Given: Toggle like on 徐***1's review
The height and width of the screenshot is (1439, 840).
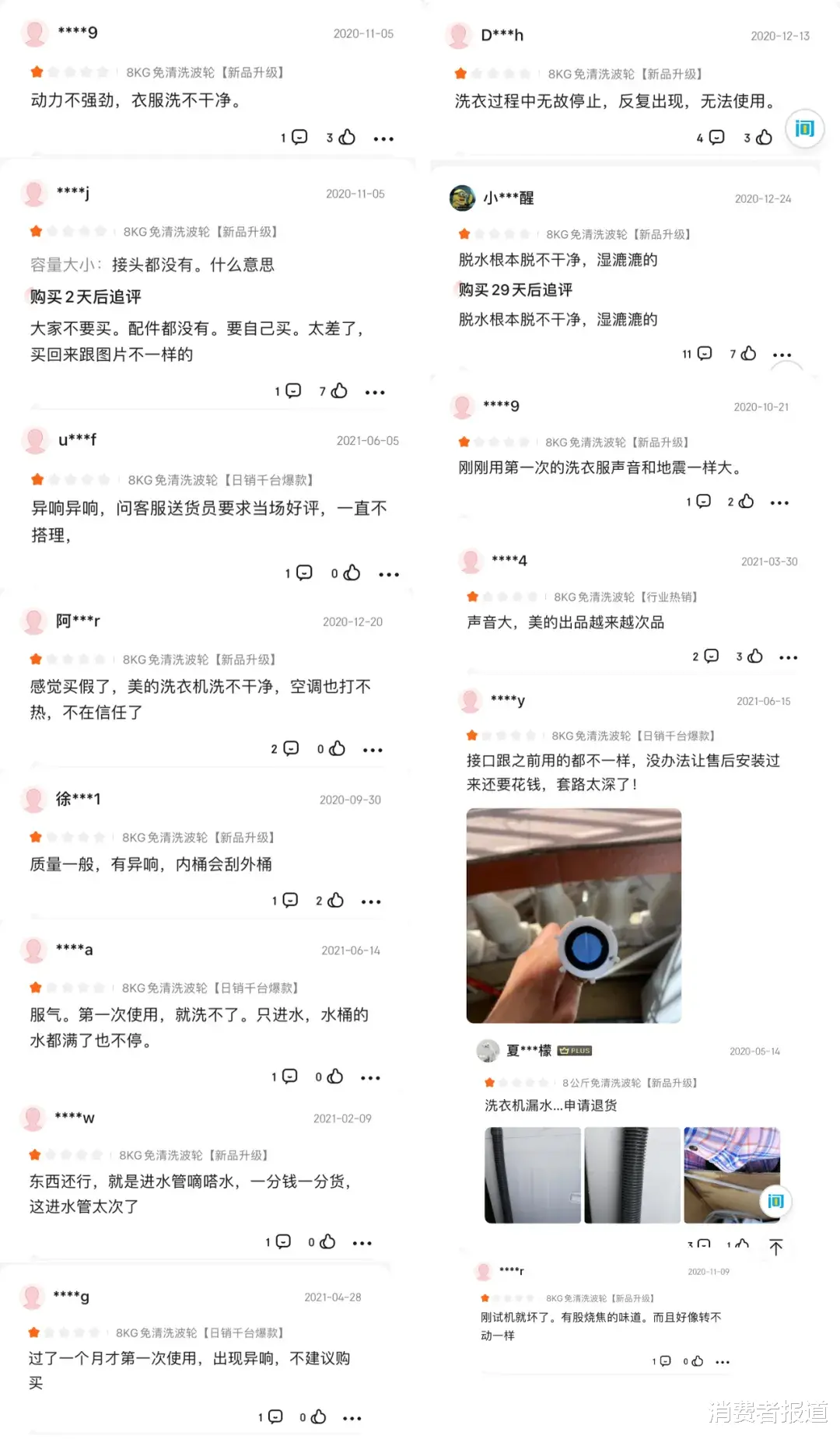Looking at the screenshot, I should pyautogui.click(x=334, y=900).
